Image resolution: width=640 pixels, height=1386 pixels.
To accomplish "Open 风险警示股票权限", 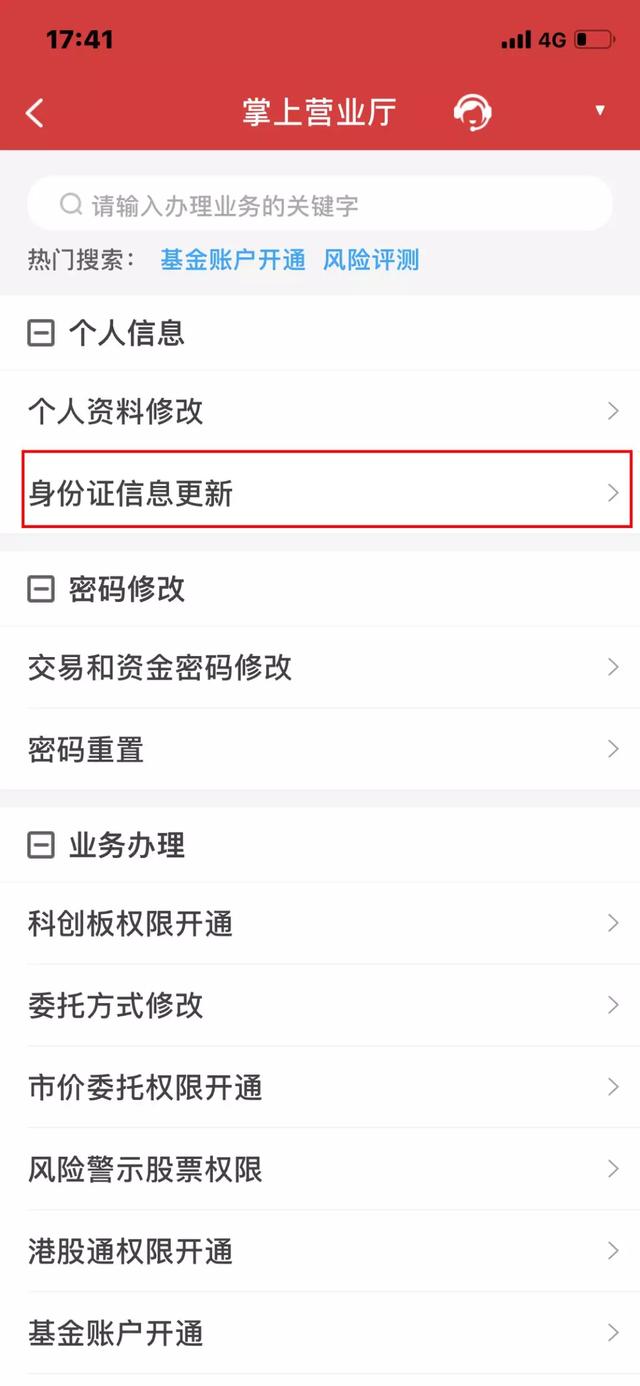I will pos(320,1169).
